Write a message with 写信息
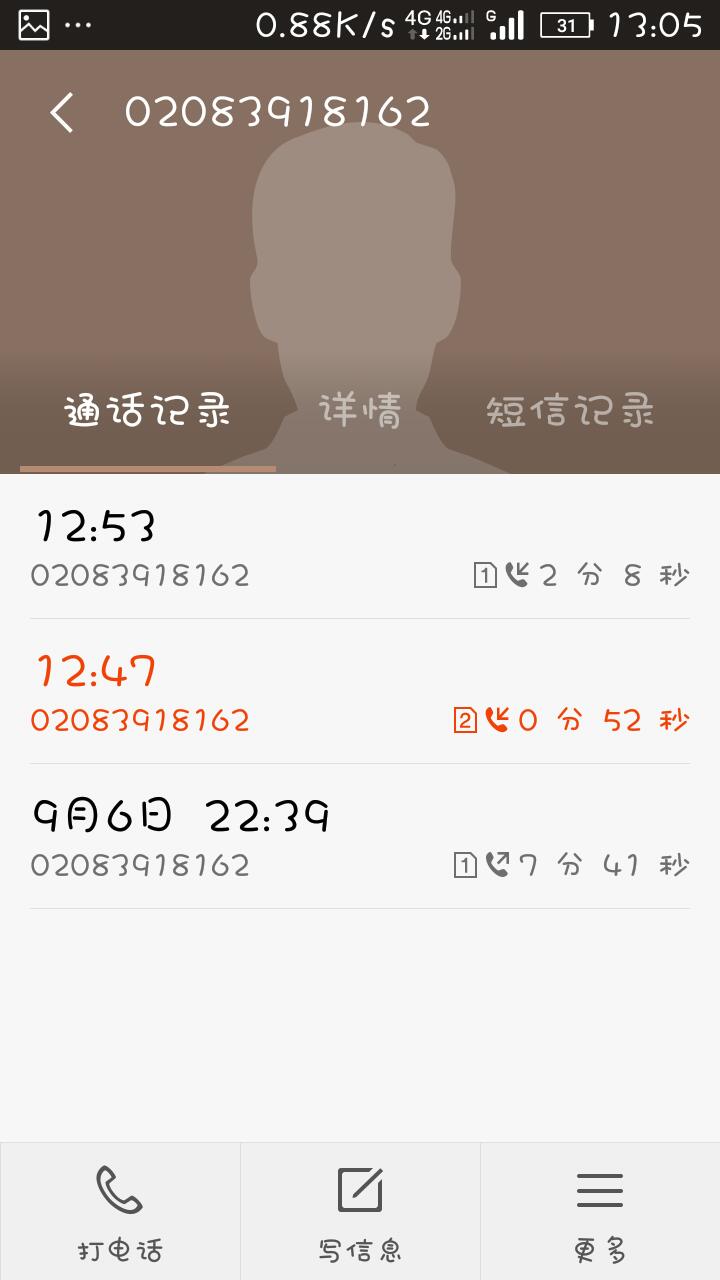 tap(360, 1211)
